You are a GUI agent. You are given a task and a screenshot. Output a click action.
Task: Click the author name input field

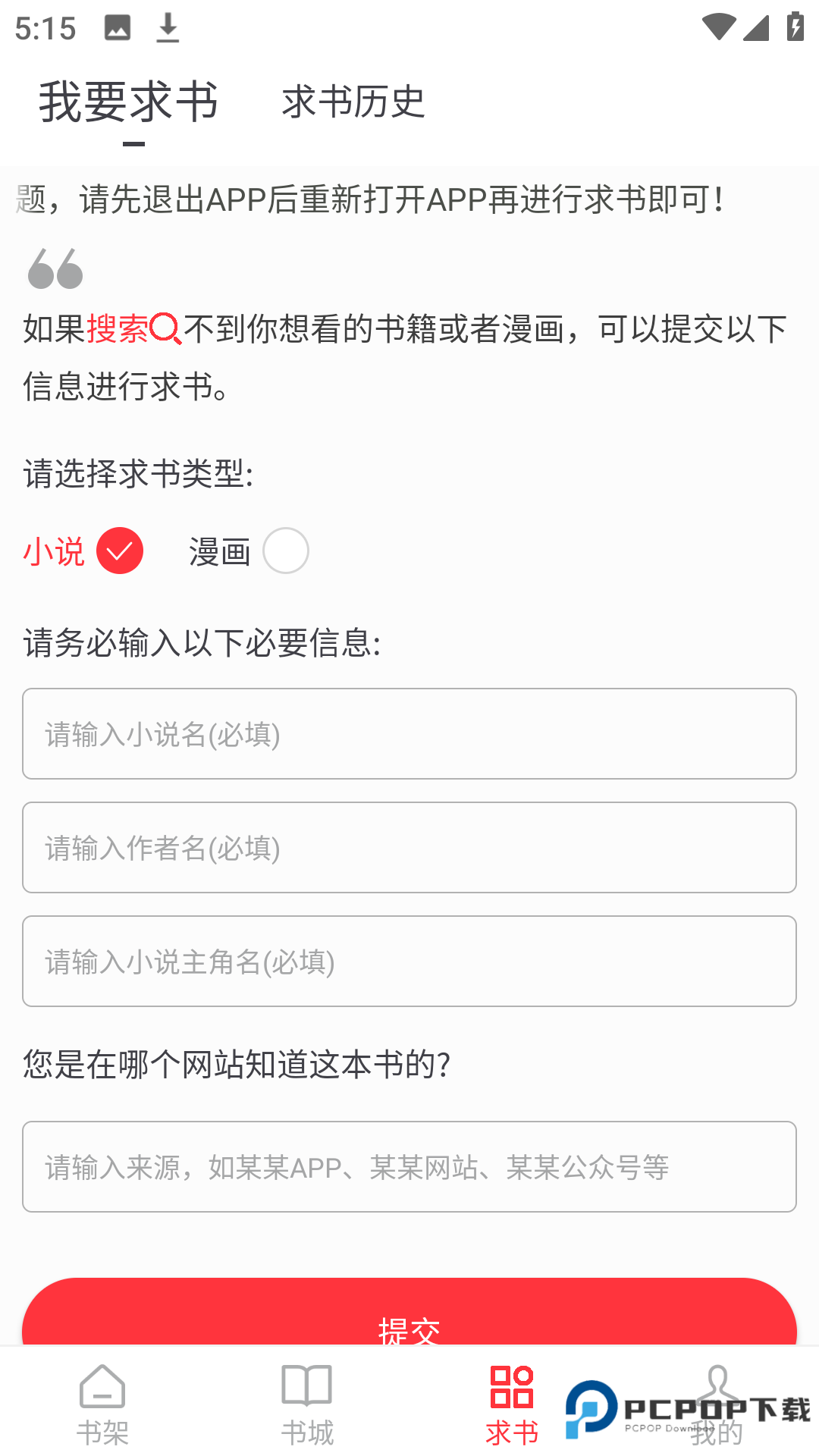[x=409, y=847]
